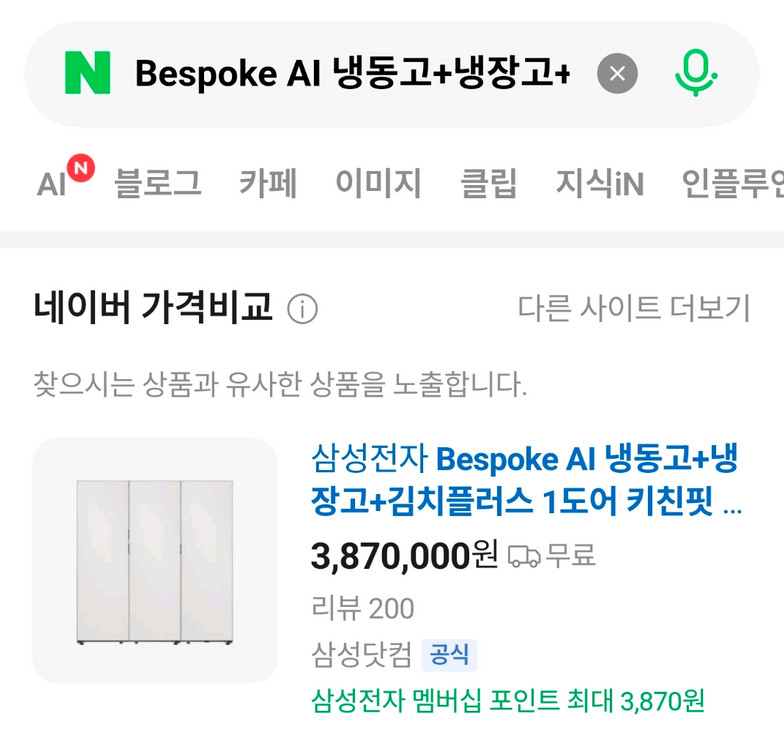Switch to the 블로그 tab

[x=158, y=182]
